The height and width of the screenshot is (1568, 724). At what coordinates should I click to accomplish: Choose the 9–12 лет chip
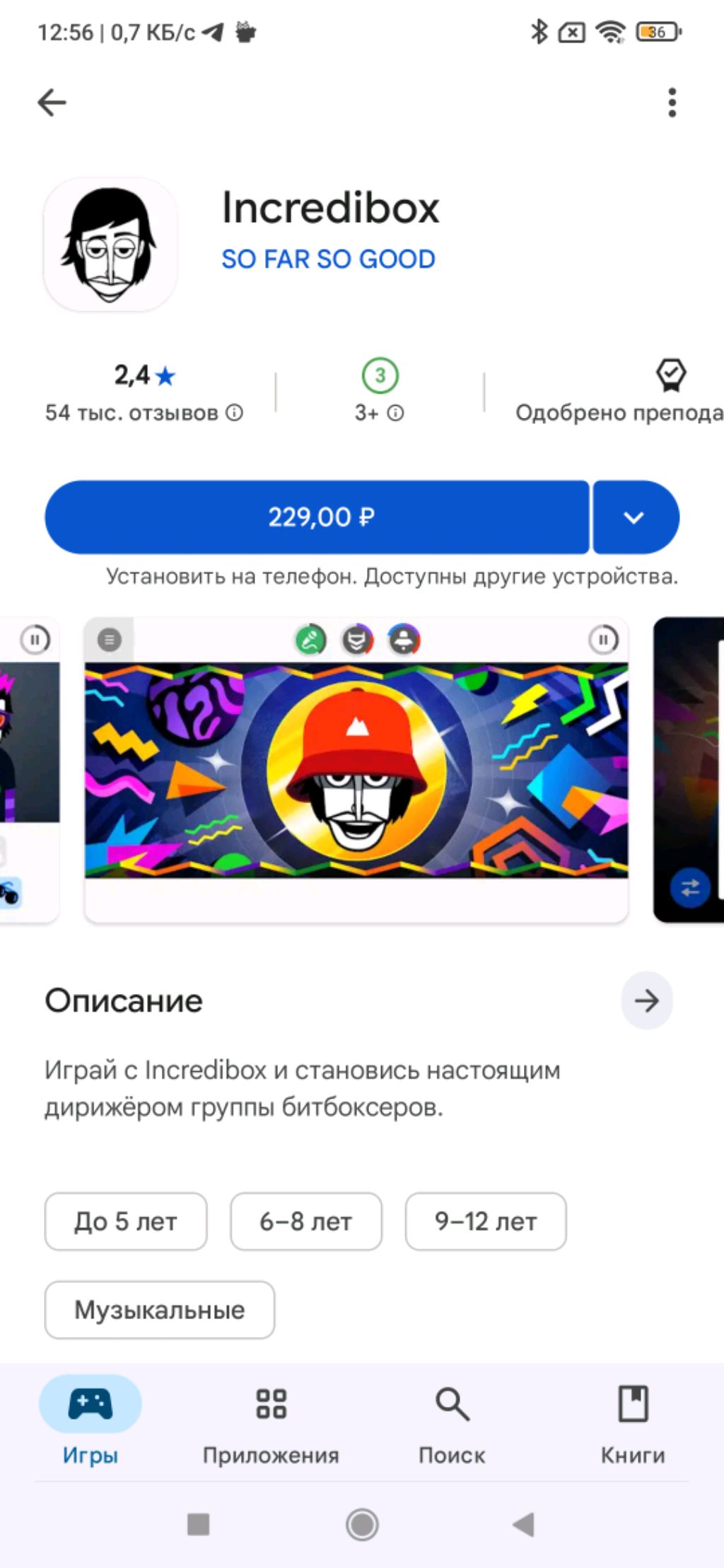point(486,1222)
